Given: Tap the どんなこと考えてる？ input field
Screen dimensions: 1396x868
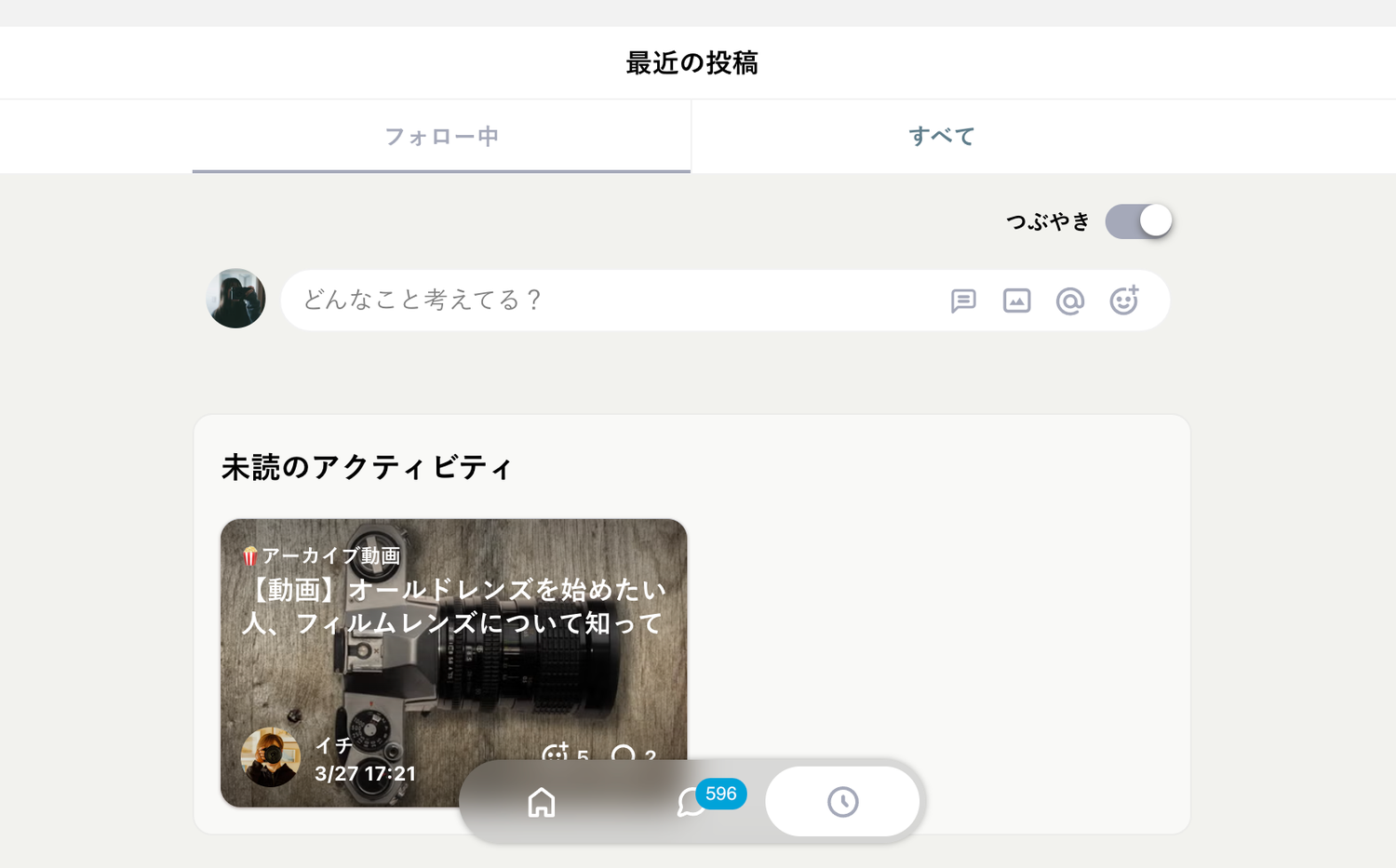Looking at the screenshot, I should tap(605, 300).
